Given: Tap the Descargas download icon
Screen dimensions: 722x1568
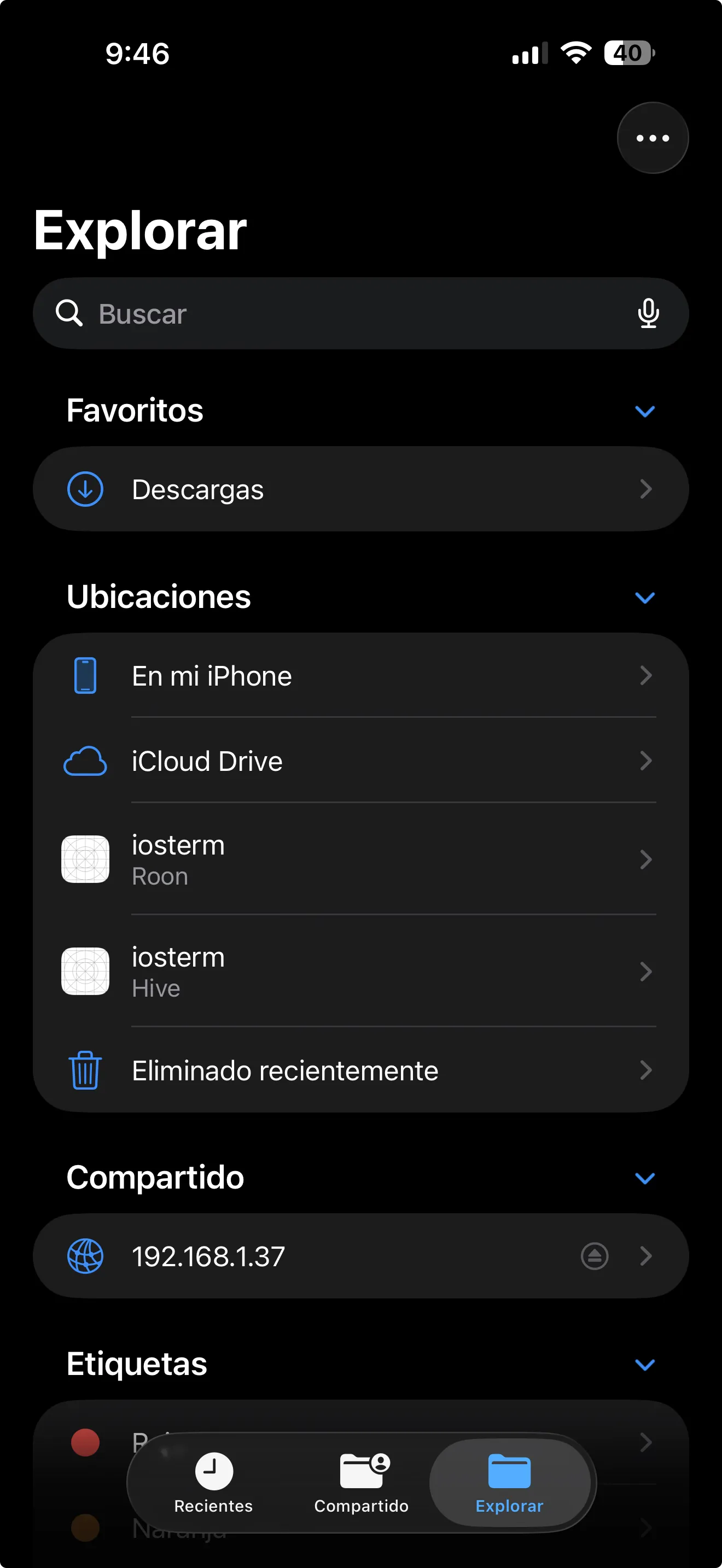Looking at the screenshot, I should tap(86, 489).
